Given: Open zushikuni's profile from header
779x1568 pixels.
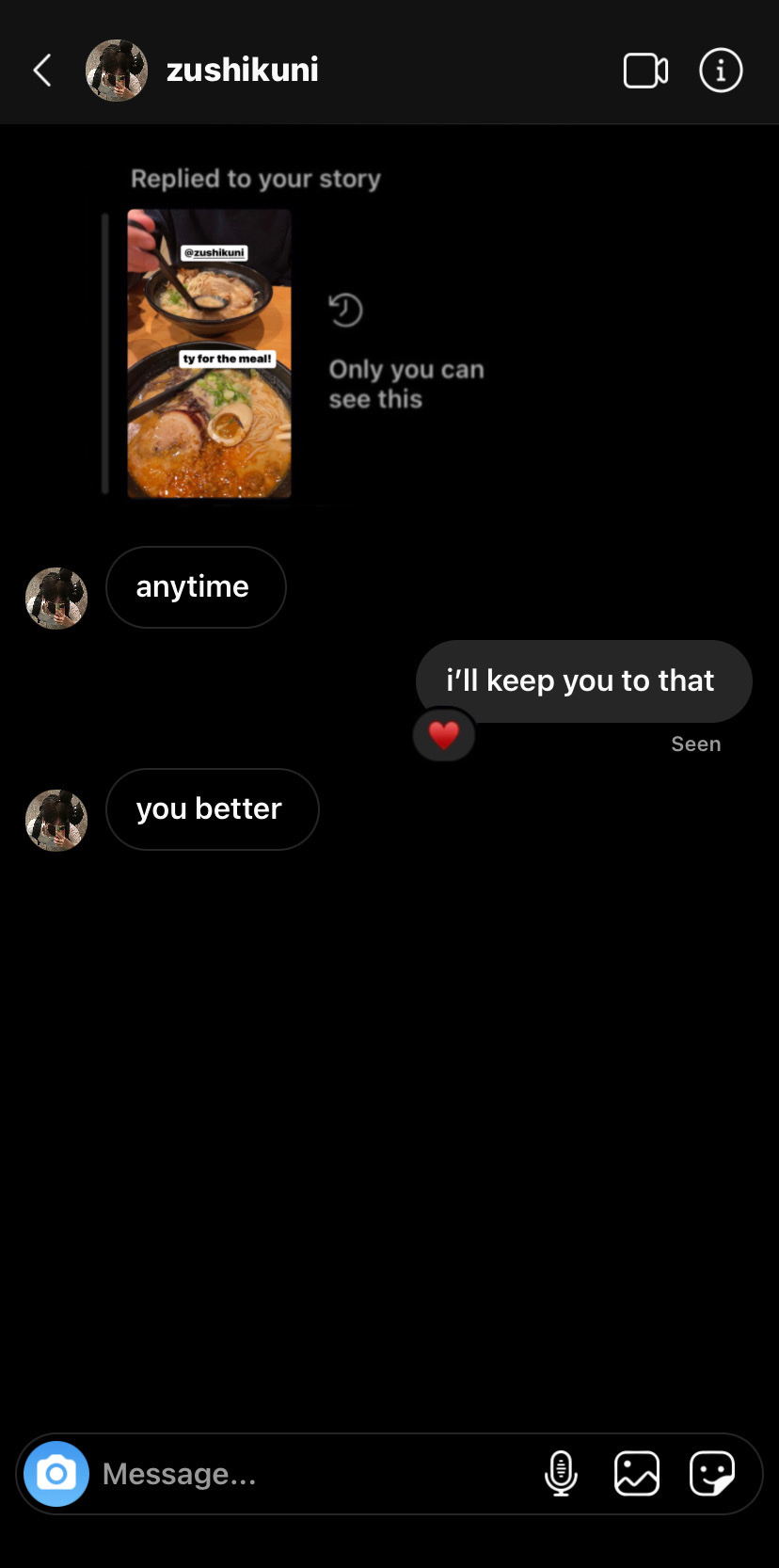Looking at the screenshot, I should 242,70.
